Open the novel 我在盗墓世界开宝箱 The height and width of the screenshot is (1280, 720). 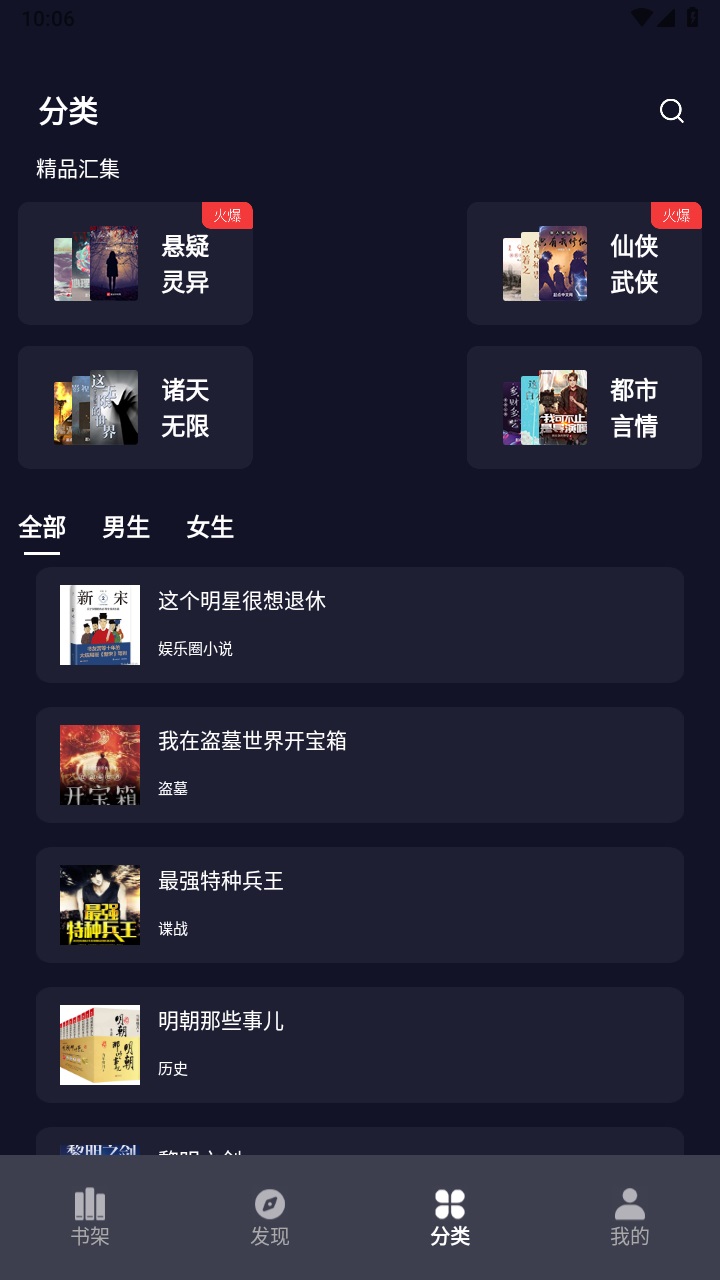point(360,764)
